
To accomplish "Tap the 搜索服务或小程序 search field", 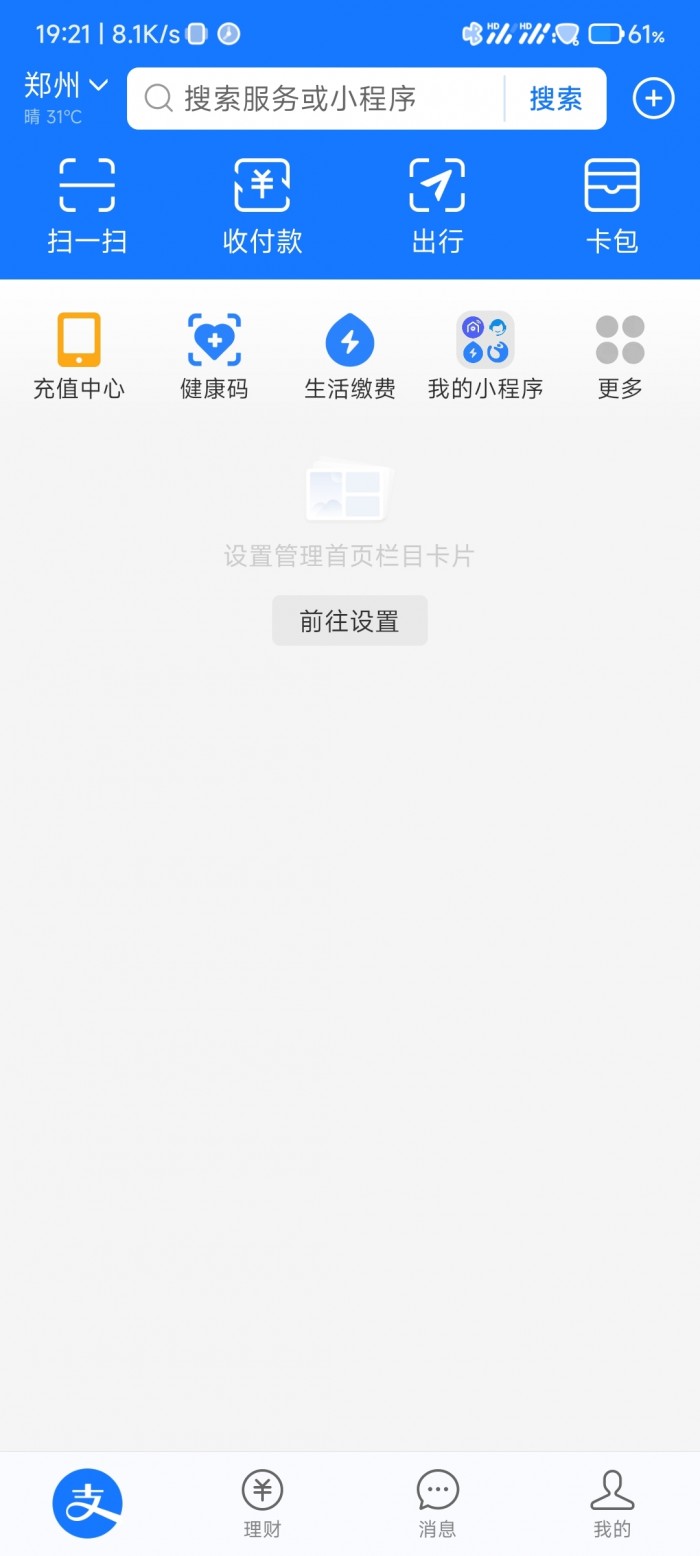I will (316, 98).
